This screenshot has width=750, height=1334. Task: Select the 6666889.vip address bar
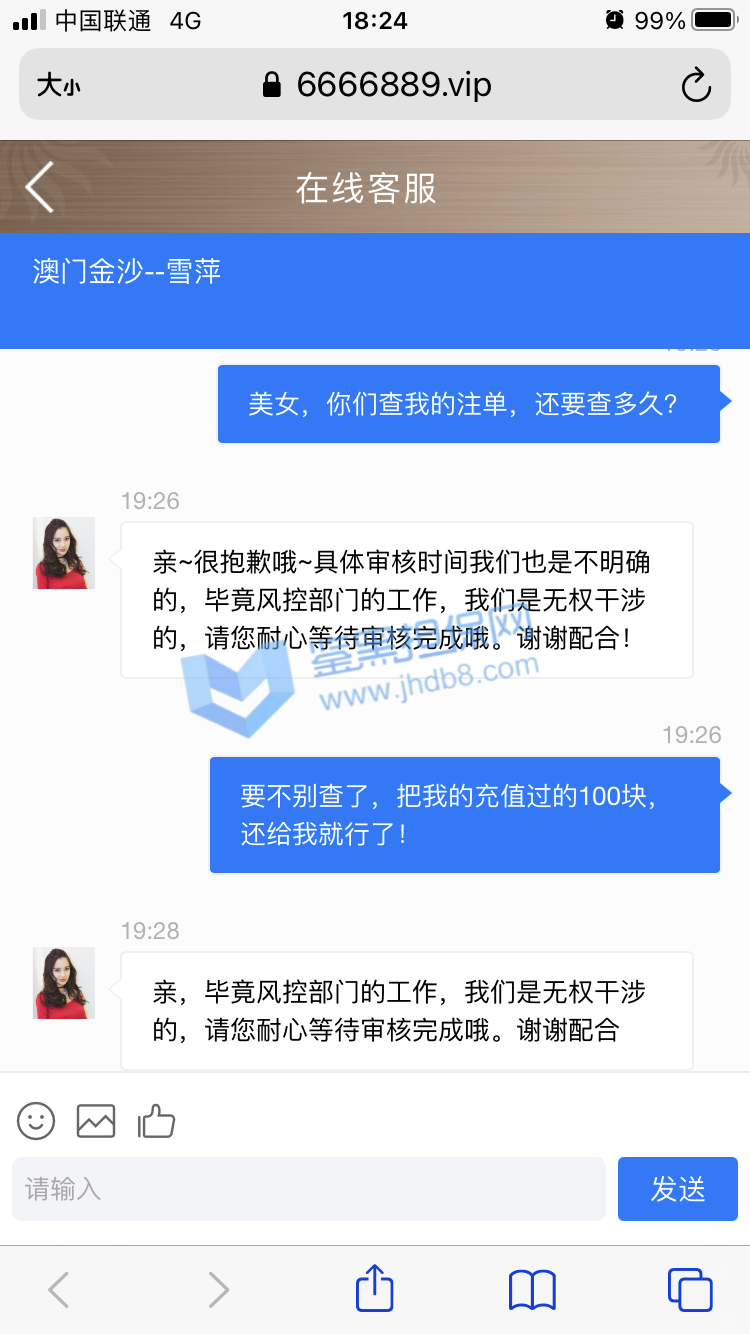(x=376, y=85)
